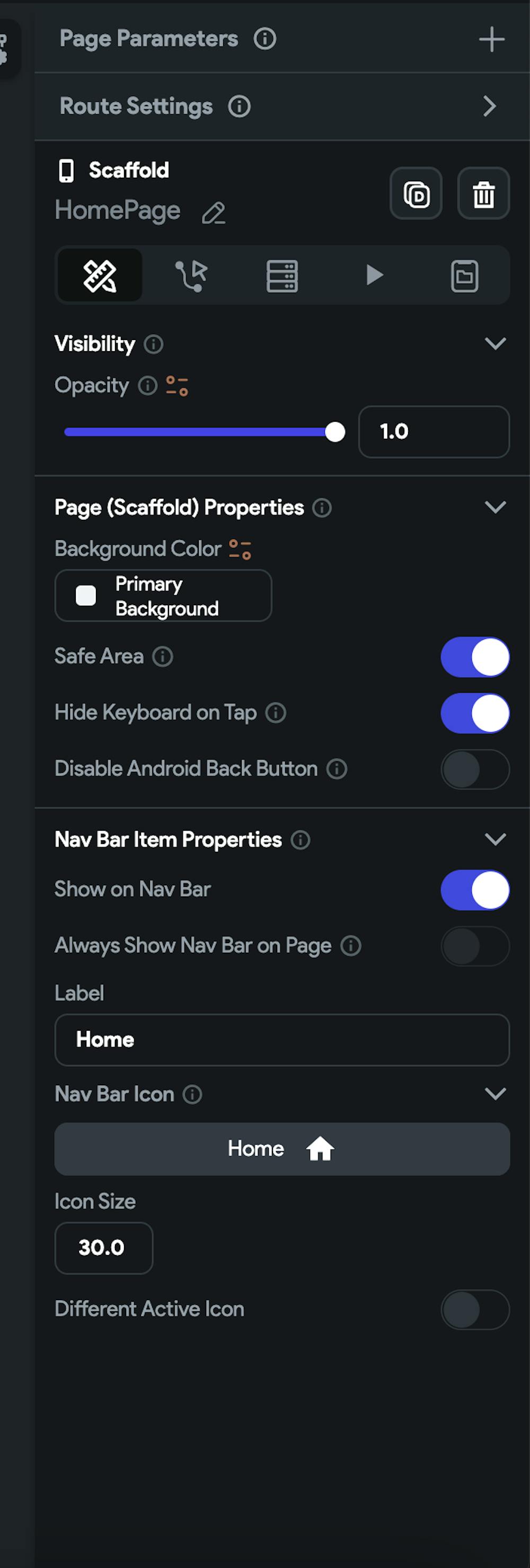Viewport: 530px width, 1568px height.
Task: Choose a different Nav Bar Icon
Action: pyautogui.click(x=282, y=1149)
